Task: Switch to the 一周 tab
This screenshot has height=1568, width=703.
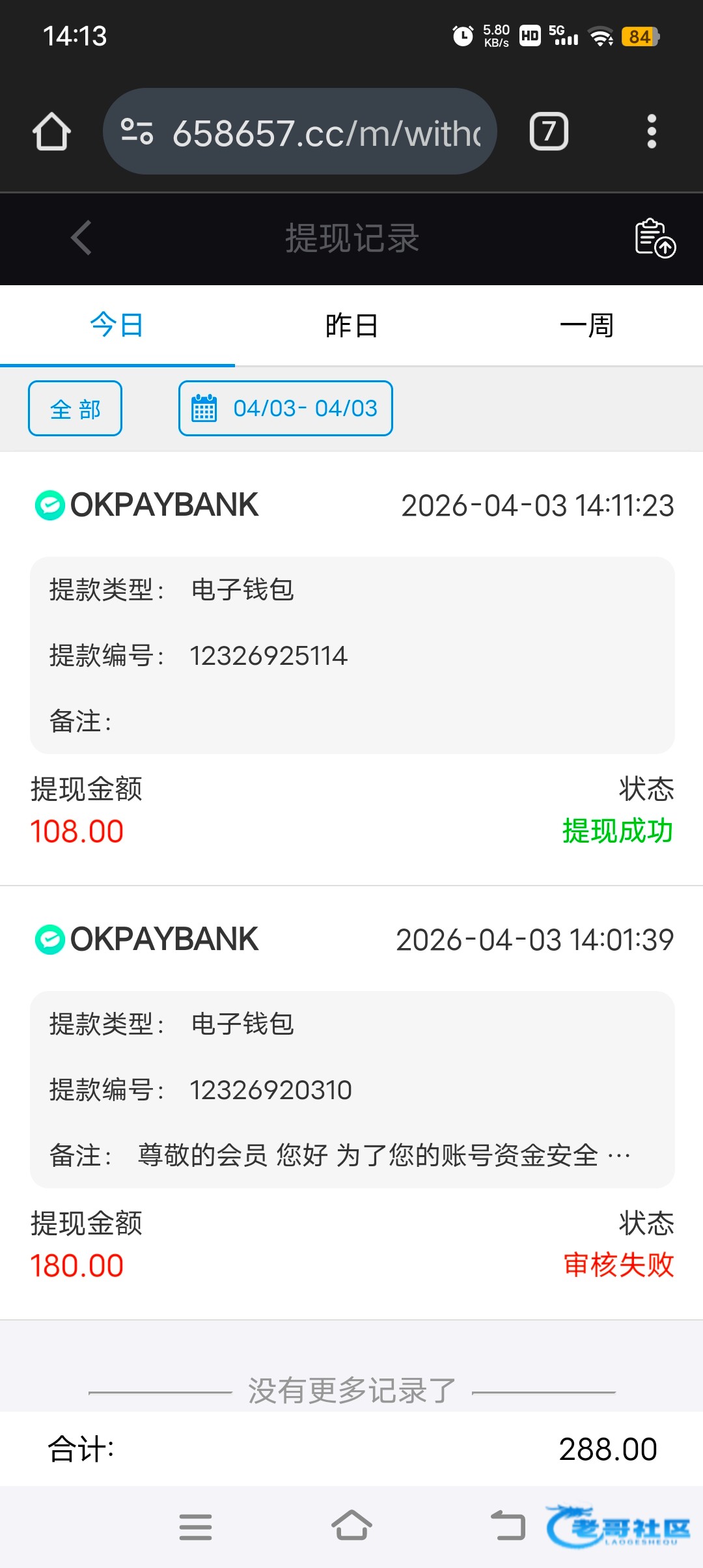Action: (586, 325)
